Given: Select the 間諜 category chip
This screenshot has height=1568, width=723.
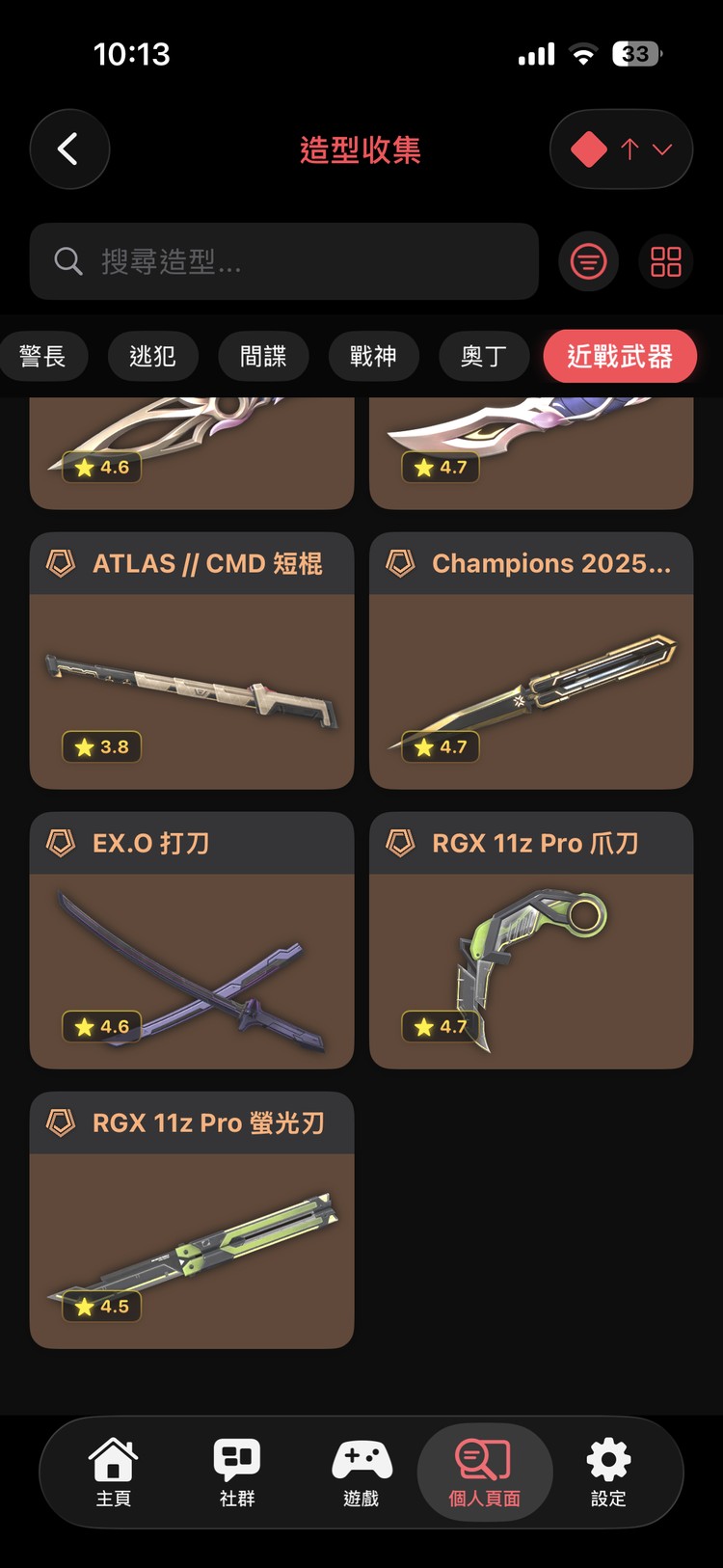Looking at the screenshot, I should coord(263,357).
